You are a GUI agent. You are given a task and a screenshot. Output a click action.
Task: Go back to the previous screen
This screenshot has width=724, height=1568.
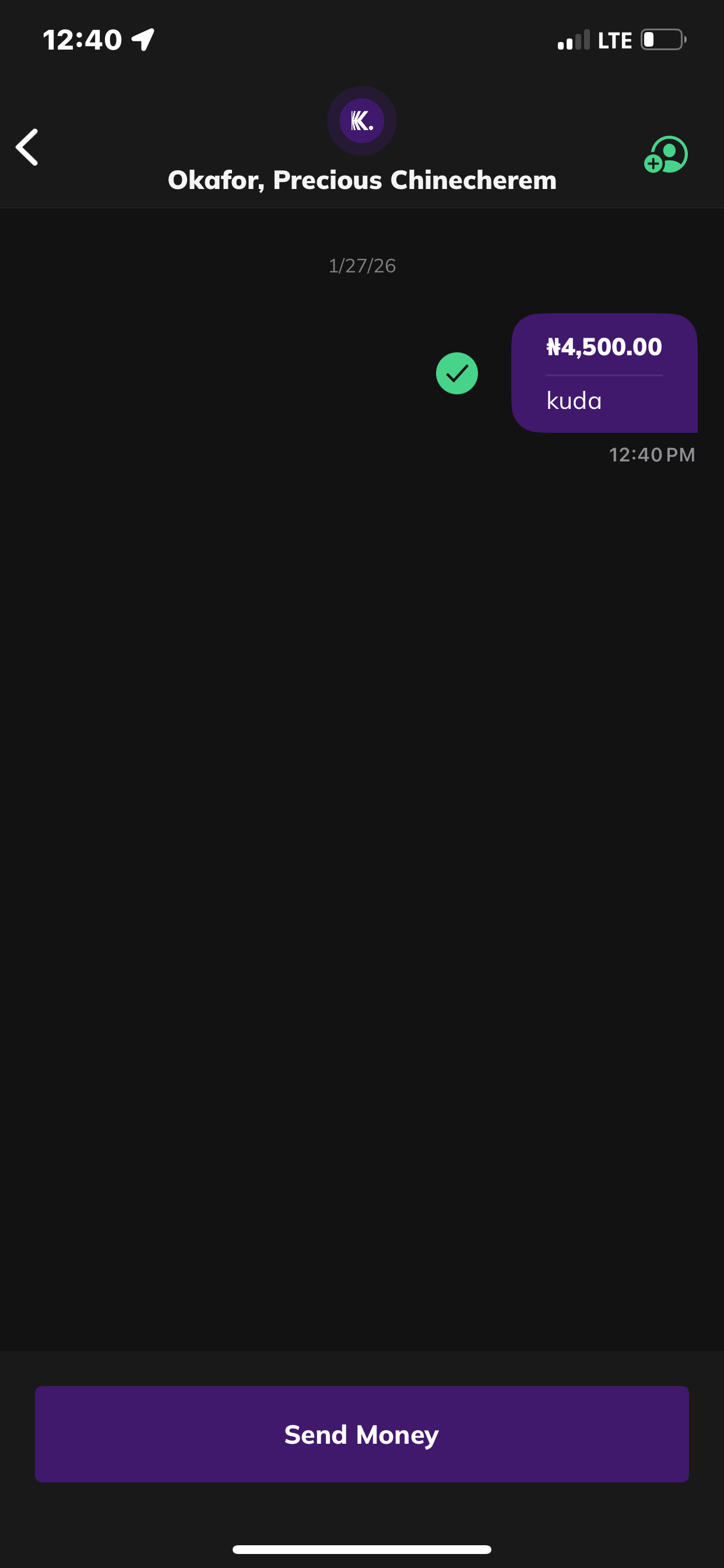coord(27,146)
